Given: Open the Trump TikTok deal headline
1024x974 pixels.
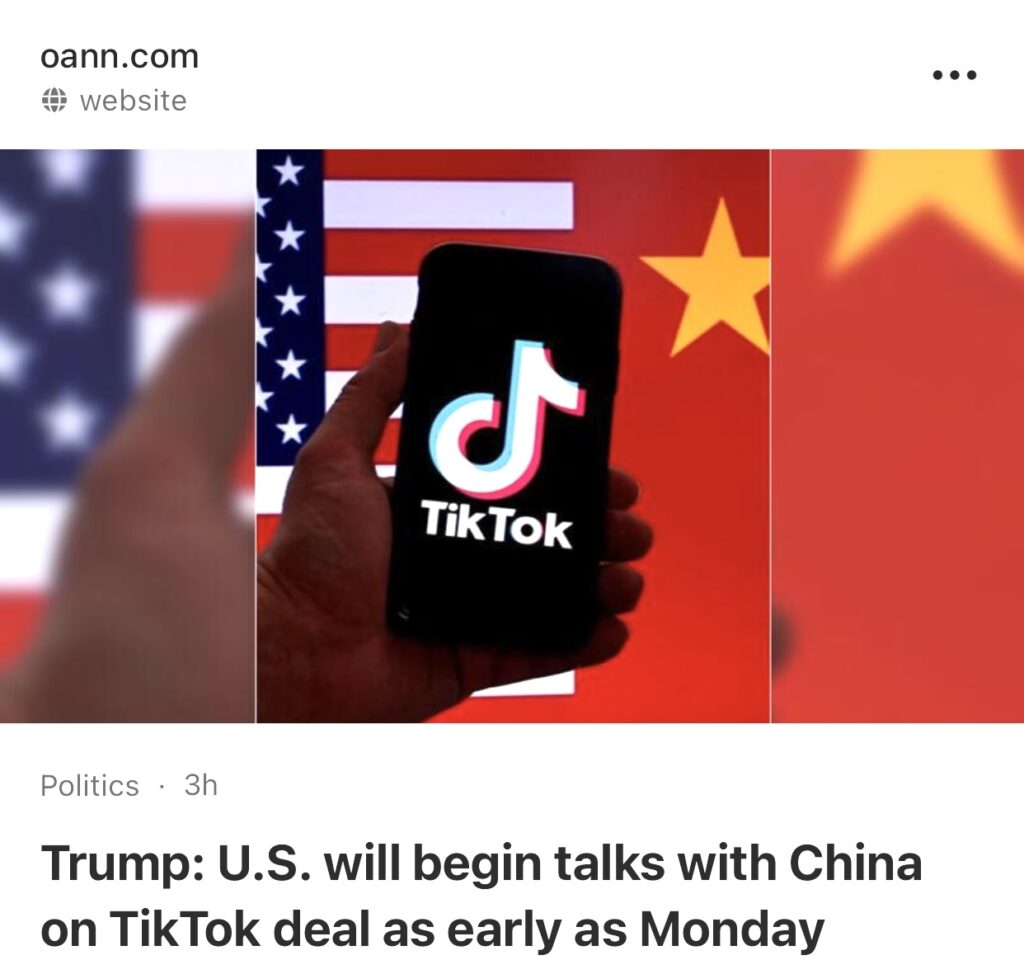Looking at the screenshot, I should (480, 897).
